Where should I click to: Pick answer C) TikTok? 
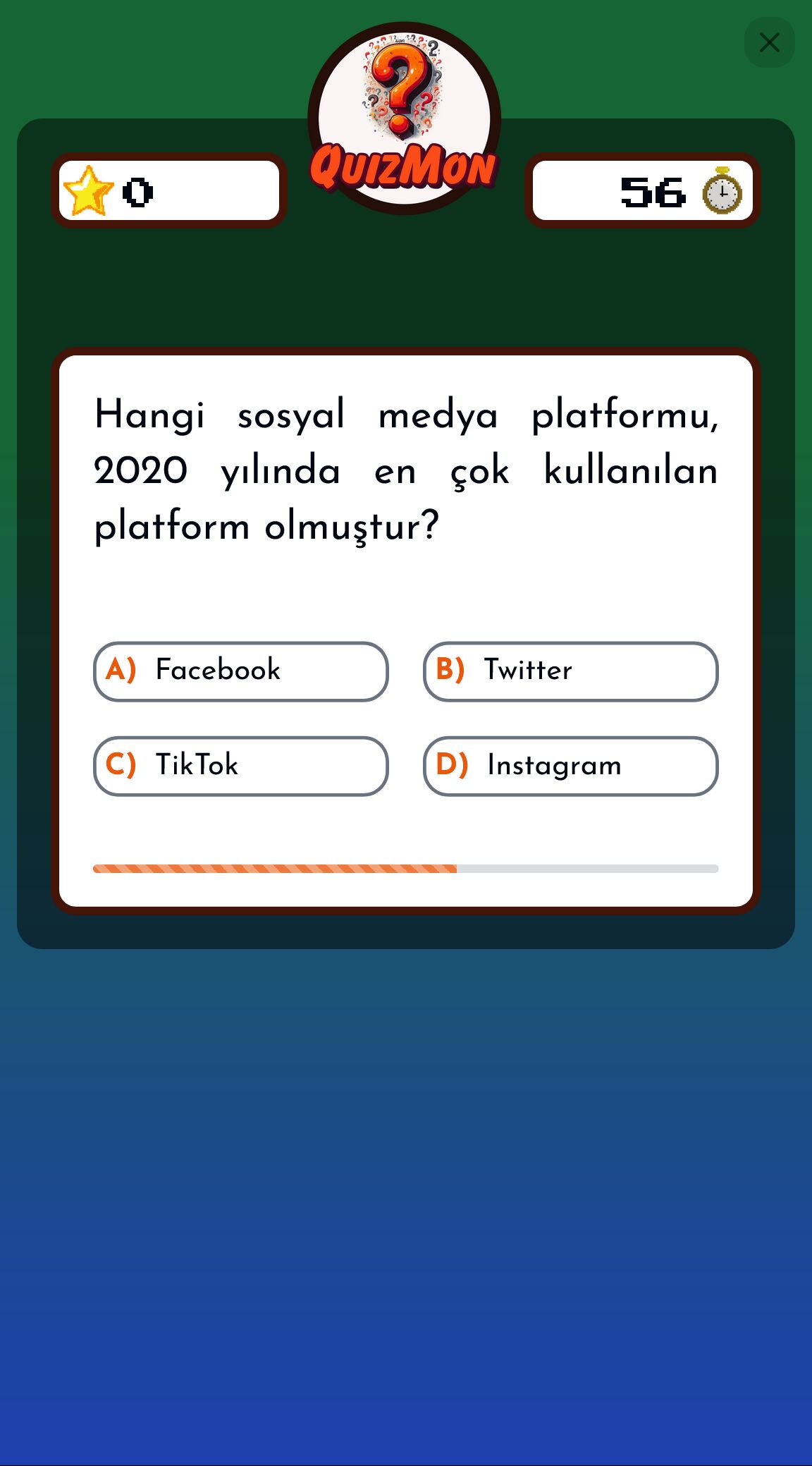click(x=240, y=766)
